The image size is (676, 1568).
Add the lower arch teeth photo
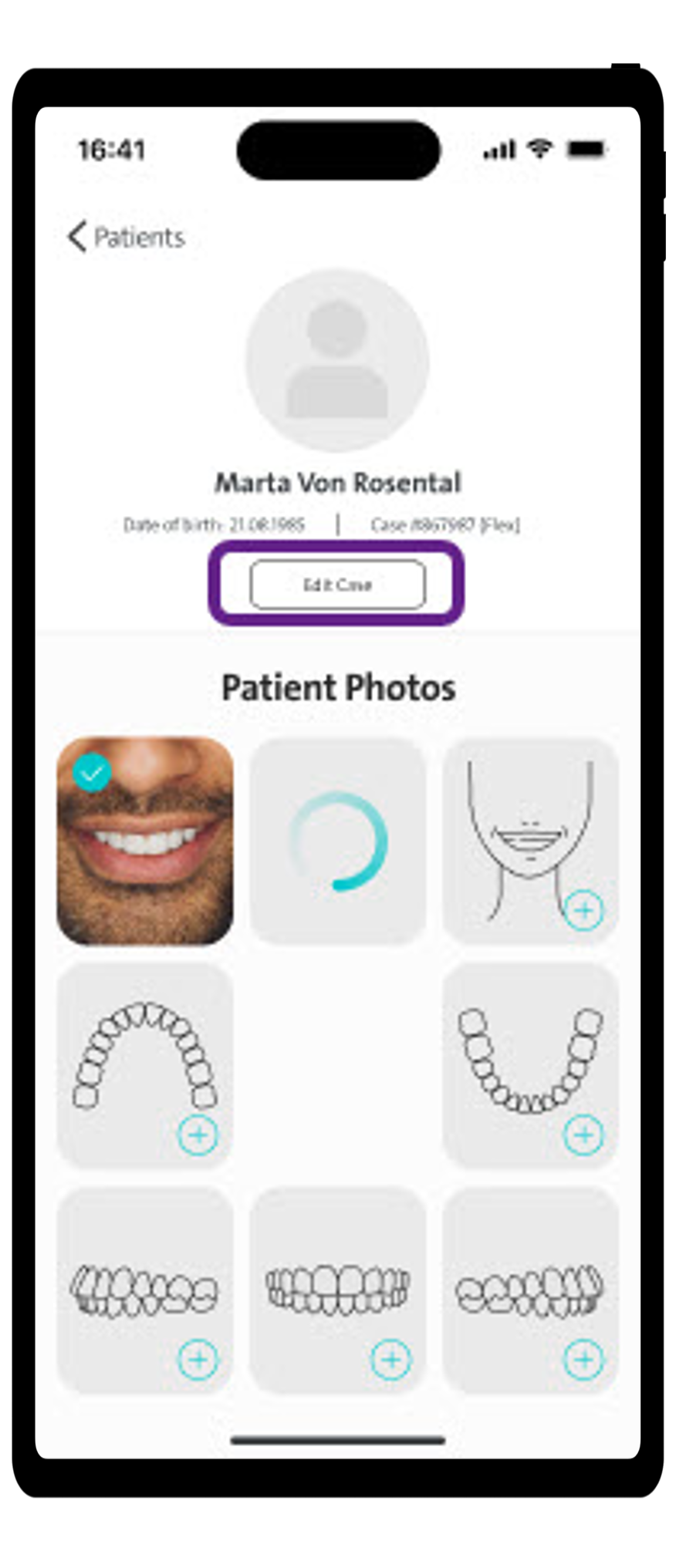583,1135
